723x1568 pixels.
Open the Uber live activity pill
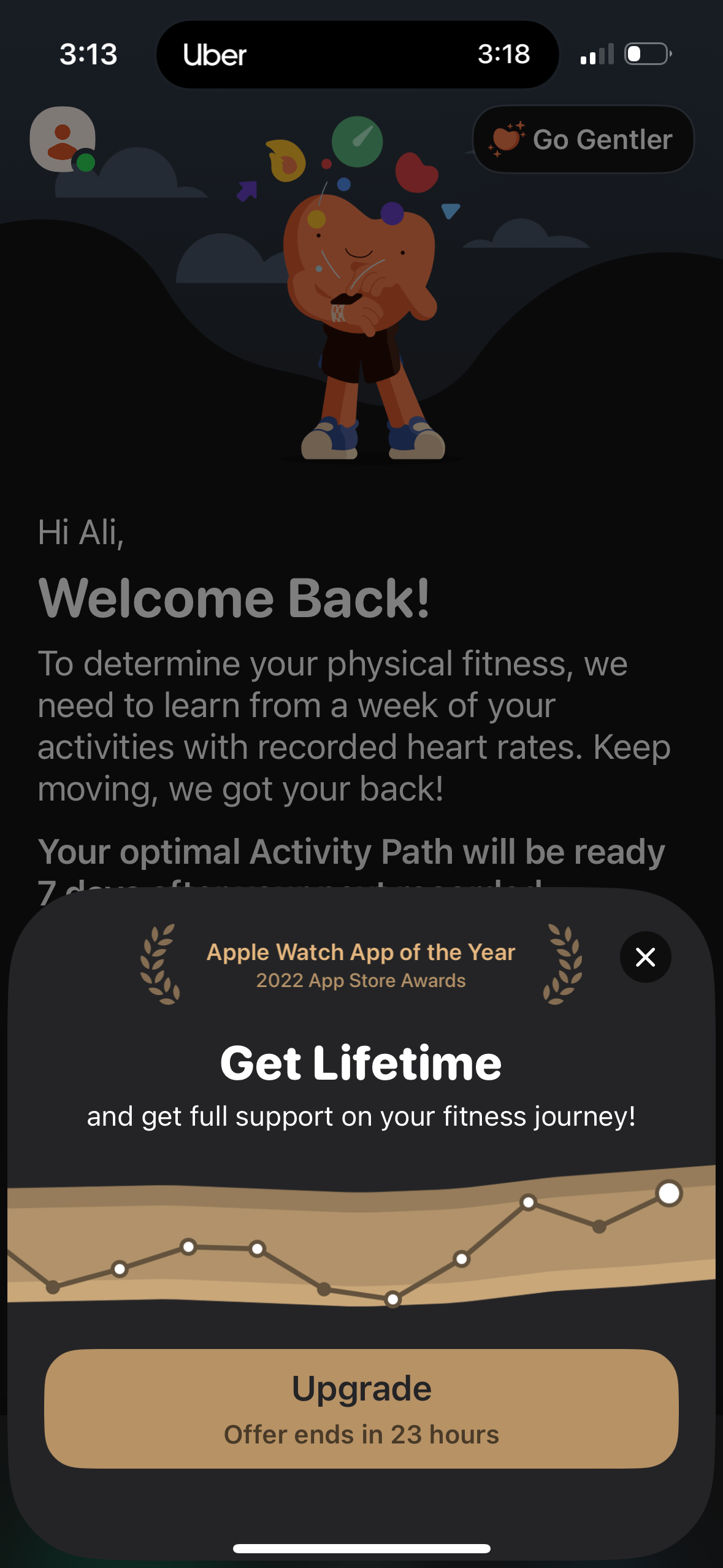[x=358, y=55]
